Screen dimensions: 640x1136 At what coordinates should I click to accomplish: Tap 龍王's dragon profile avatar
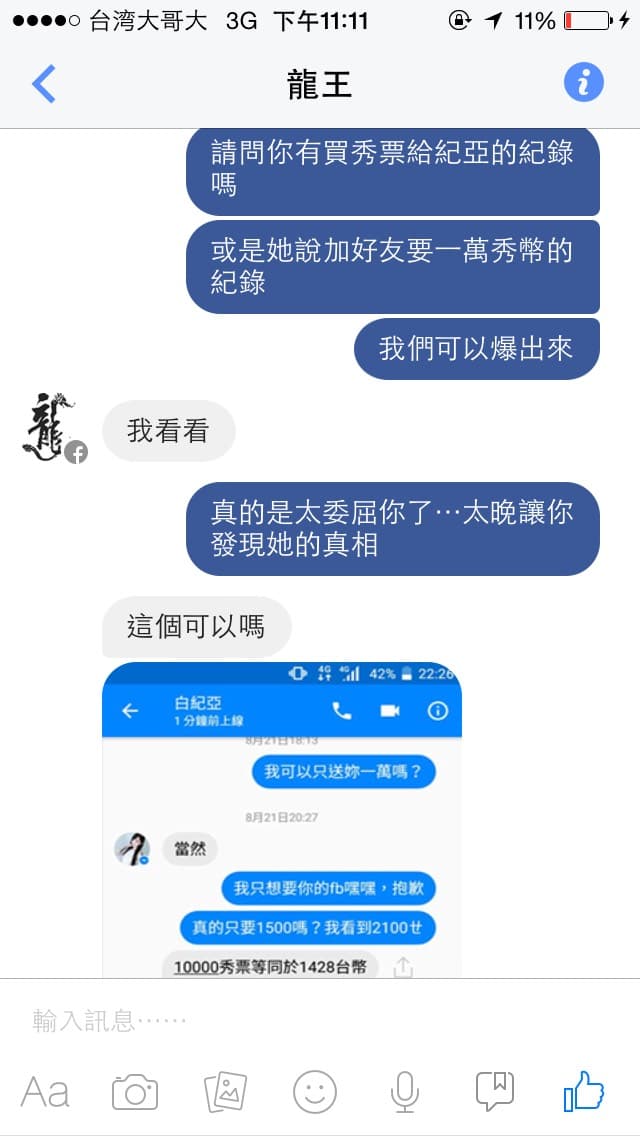pos(48,427)
